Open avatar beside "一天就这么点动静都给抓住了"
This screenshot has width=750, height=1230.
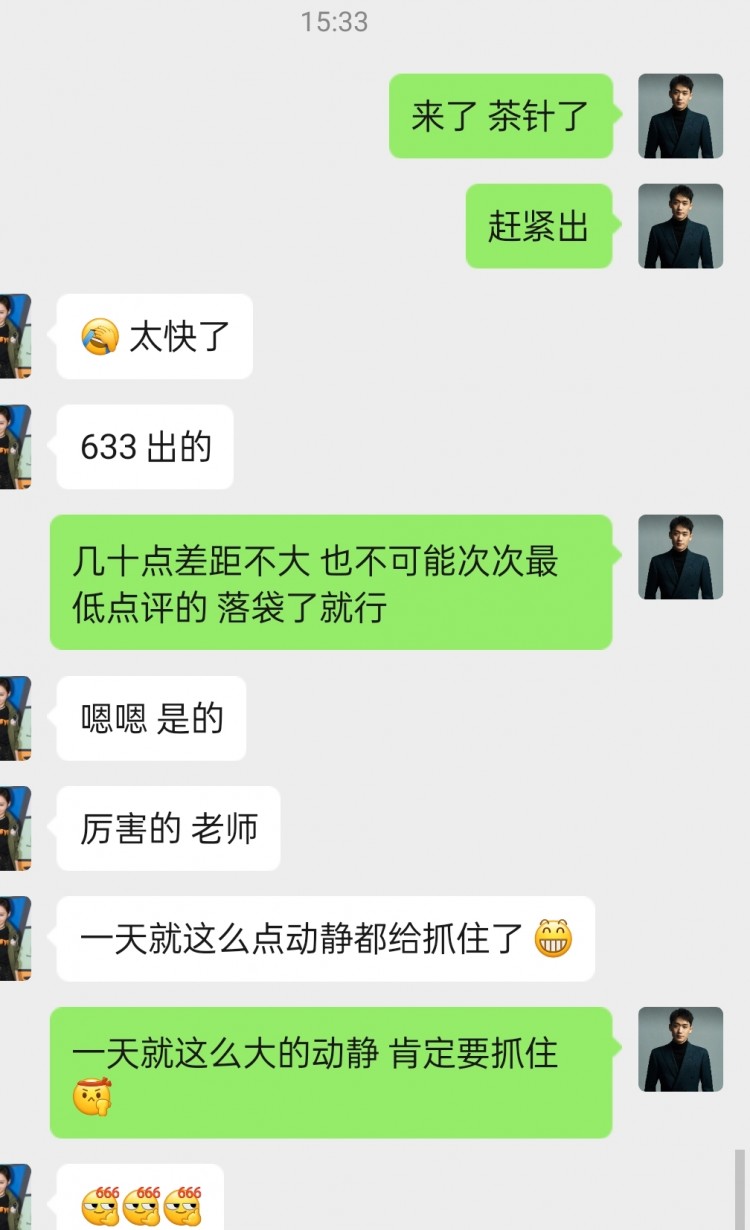(x=16, y=938)
